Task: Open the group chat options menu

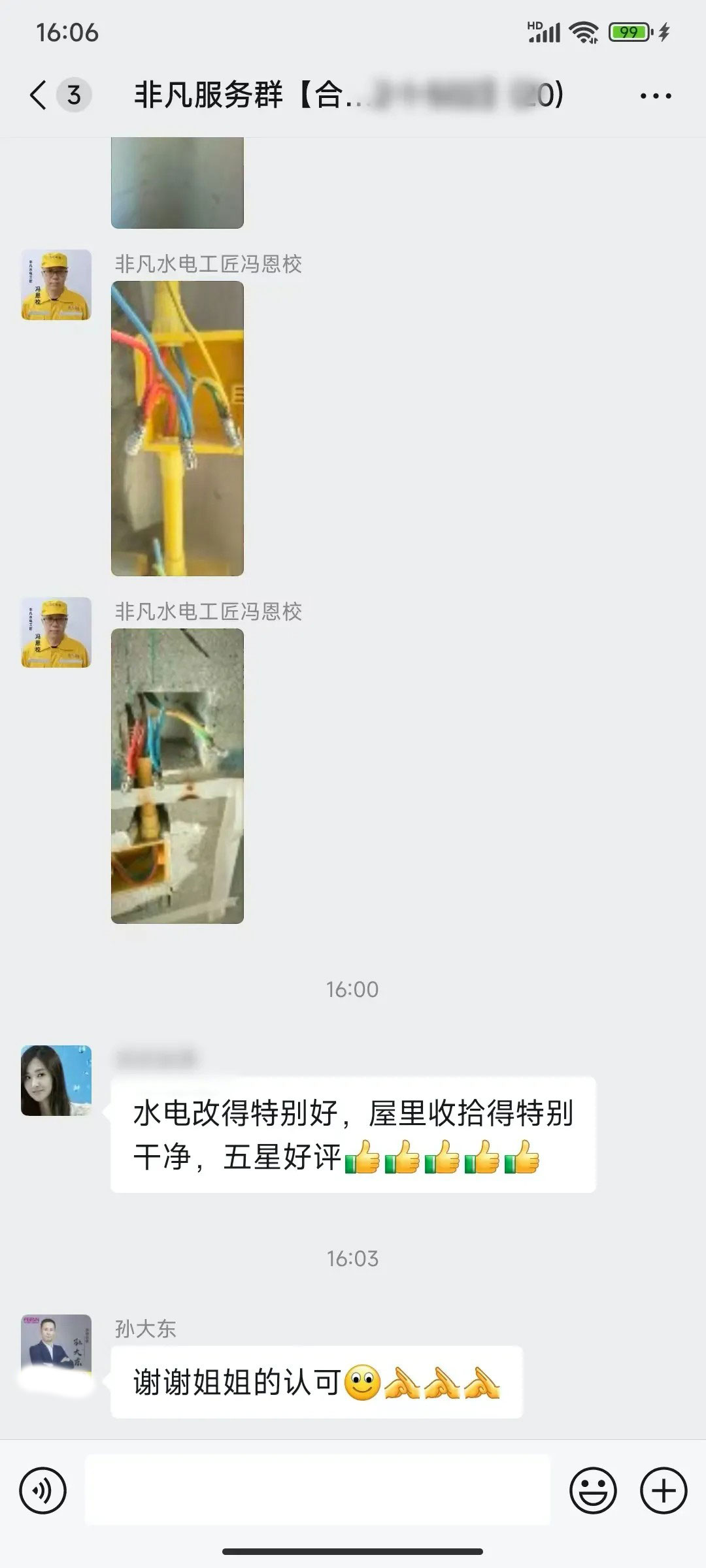Action: pyautogui.click(x=655, y=96)
